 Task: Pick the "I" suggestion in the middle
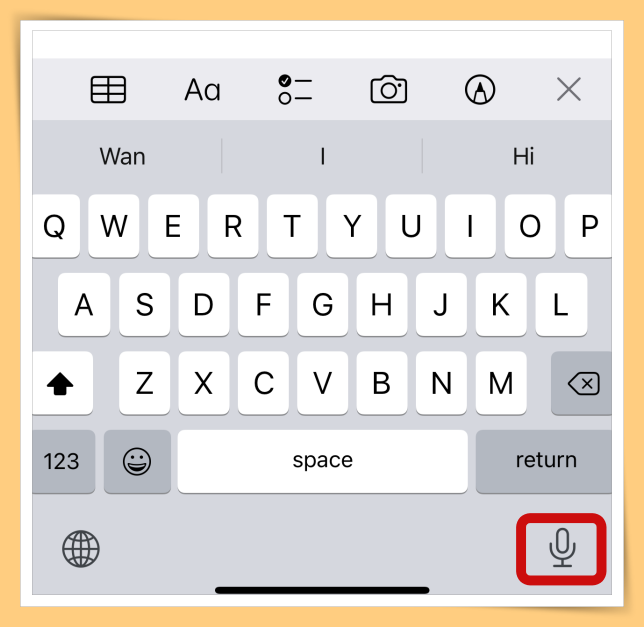322,156
